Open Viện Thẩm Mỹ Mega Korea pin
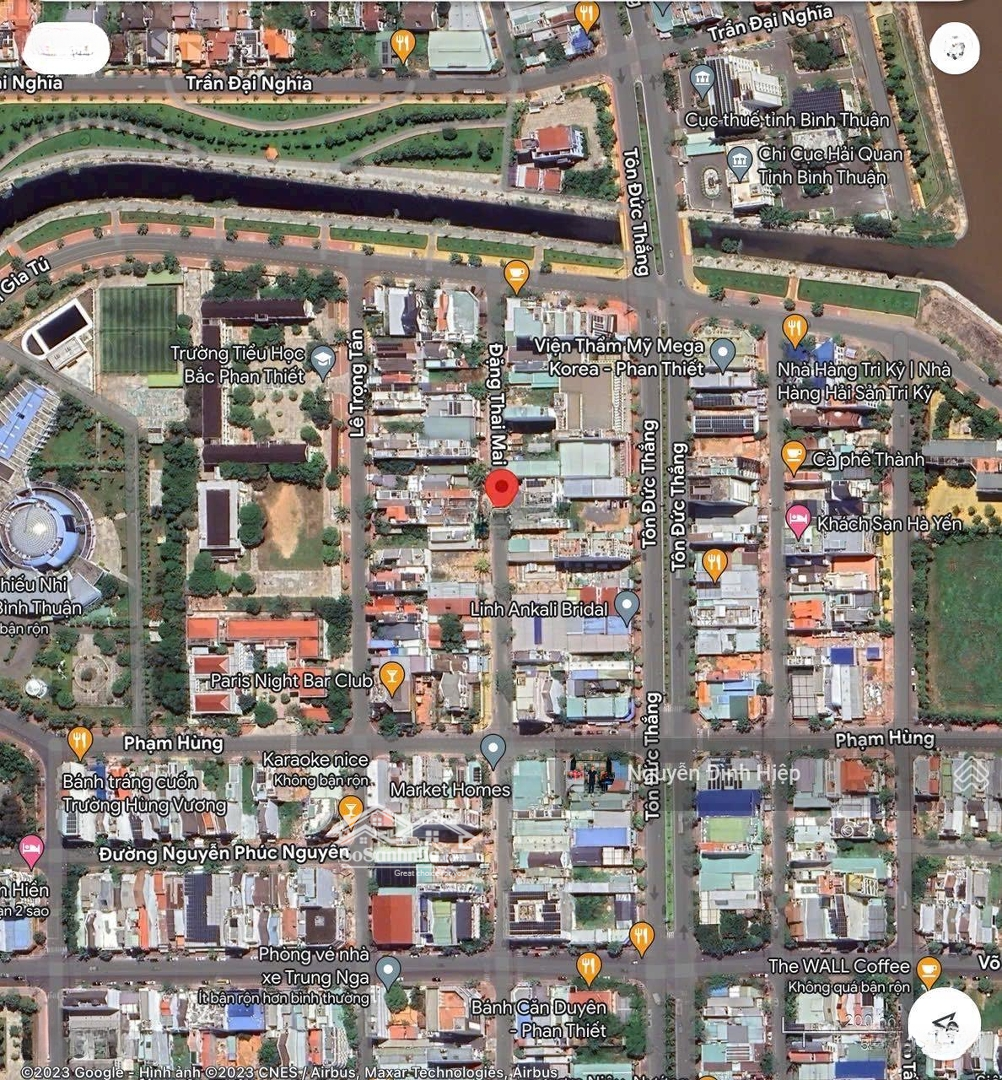The height and width of the screenshot is (1080, 1002). click(x=722, y=352)
